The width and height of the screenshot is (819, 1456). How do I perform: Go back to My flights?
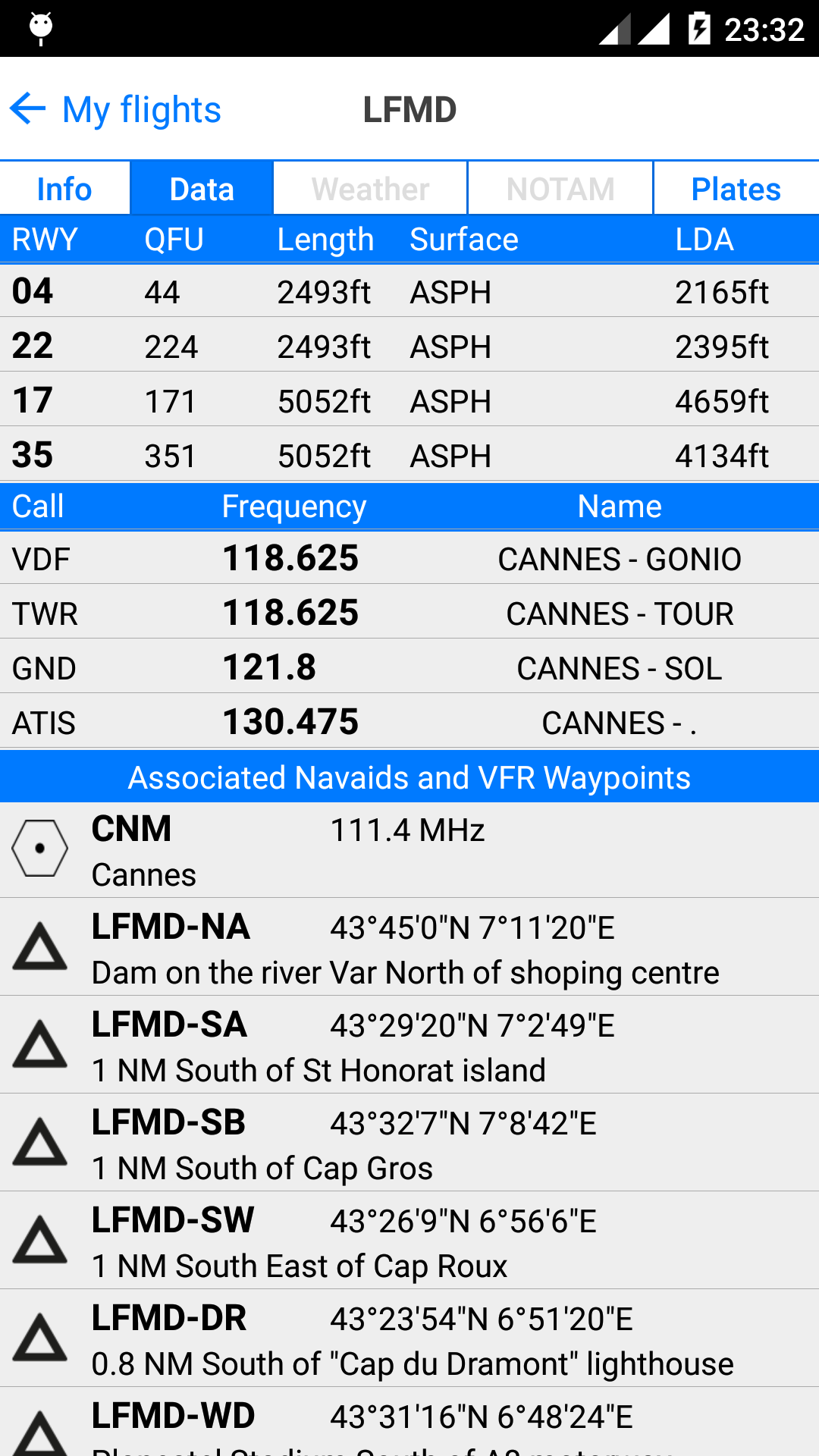(x=115, y=110)
